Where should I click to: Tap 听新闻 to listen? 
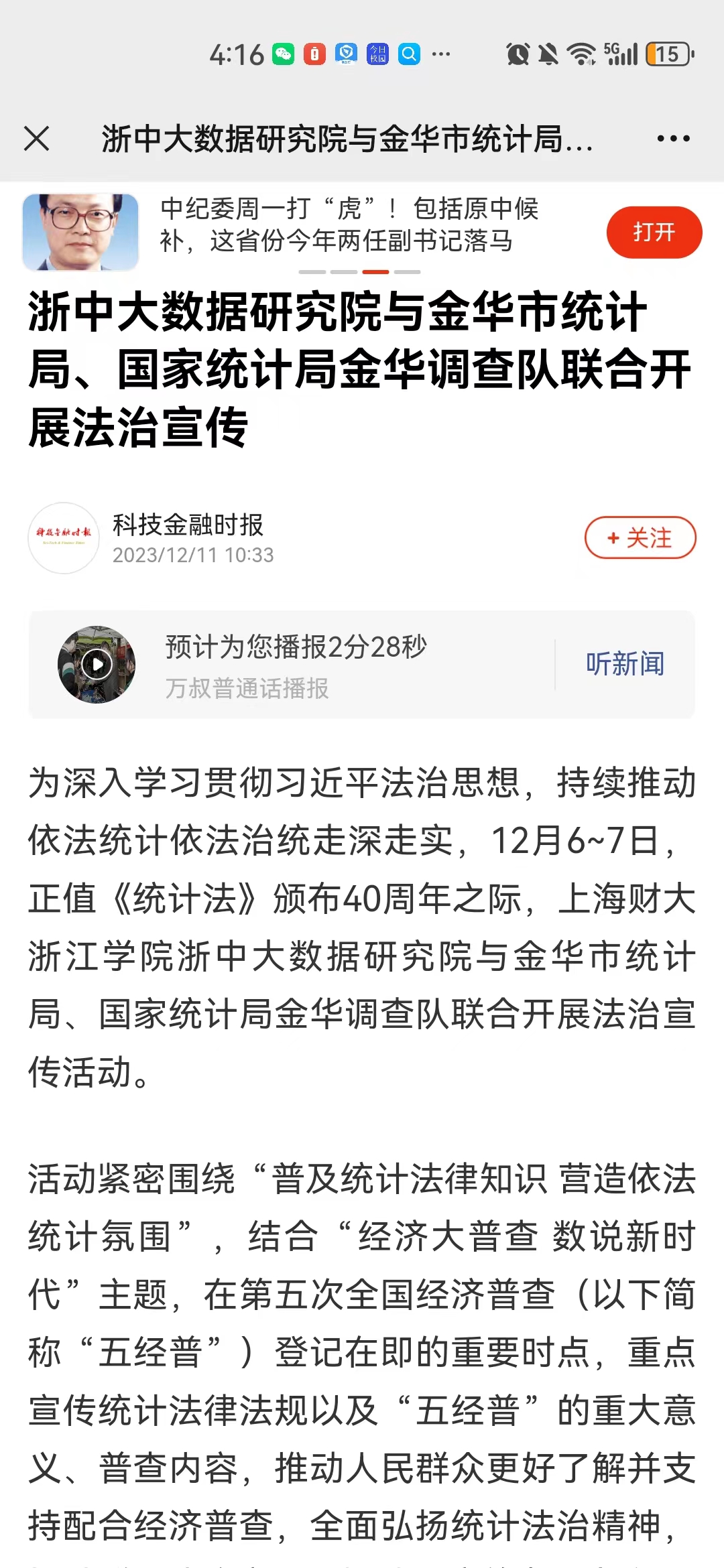pyautogui.click(x=625, y=664)
